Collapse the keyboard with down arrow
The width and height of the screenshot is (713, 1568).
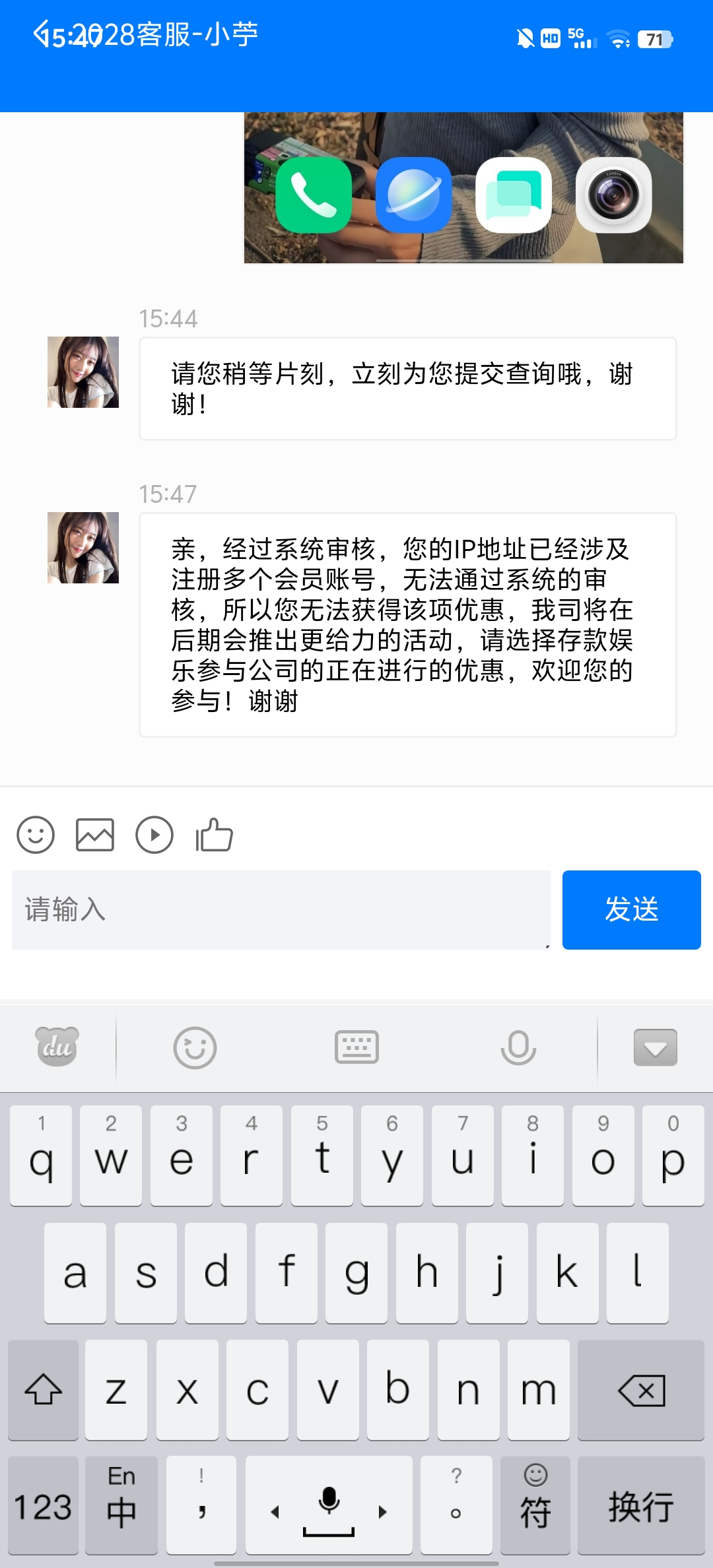654,1048
